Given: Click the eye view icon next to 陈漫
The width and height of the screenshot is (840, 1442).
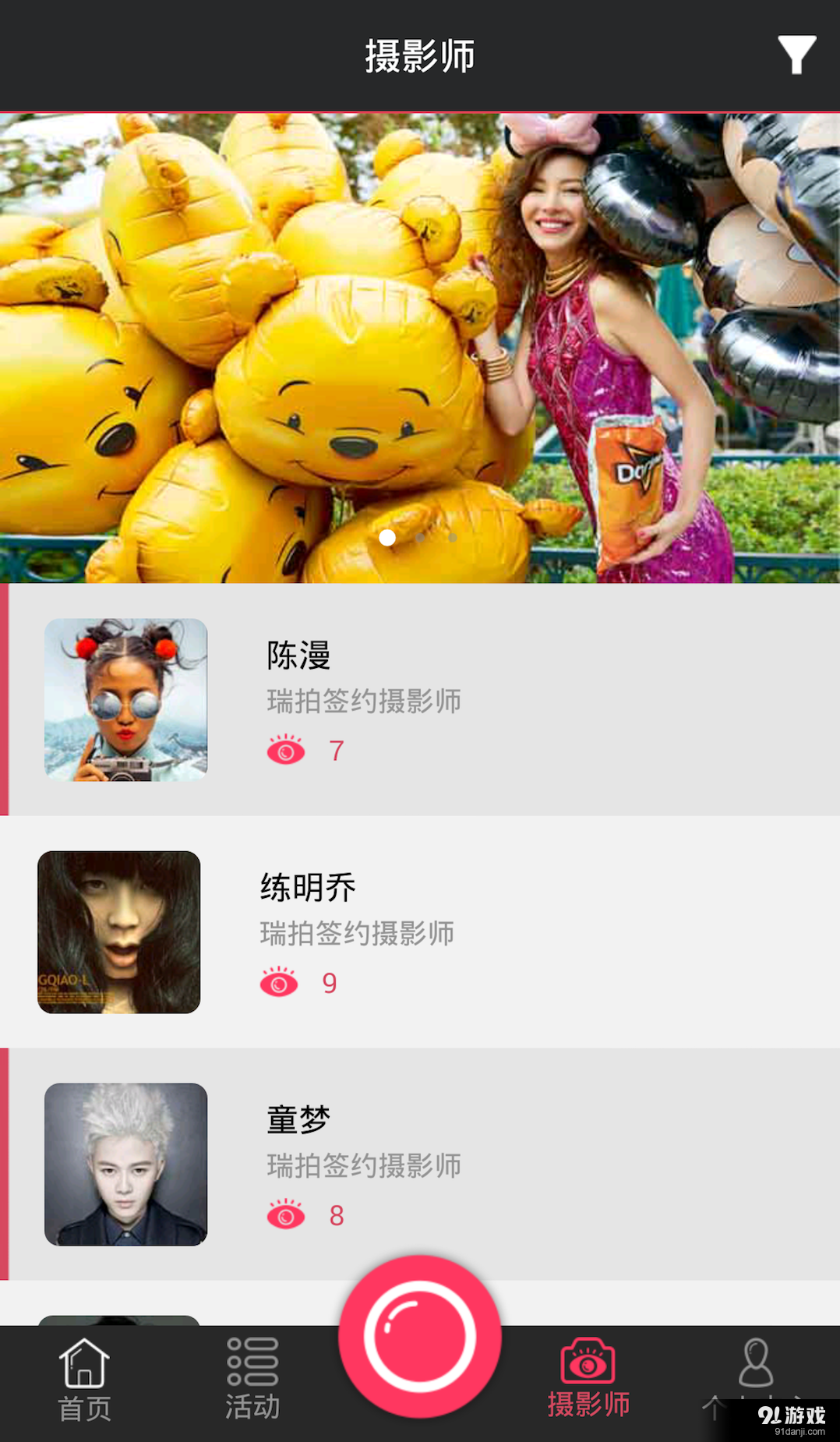Looking at the screenshot, I should (285, 750).
